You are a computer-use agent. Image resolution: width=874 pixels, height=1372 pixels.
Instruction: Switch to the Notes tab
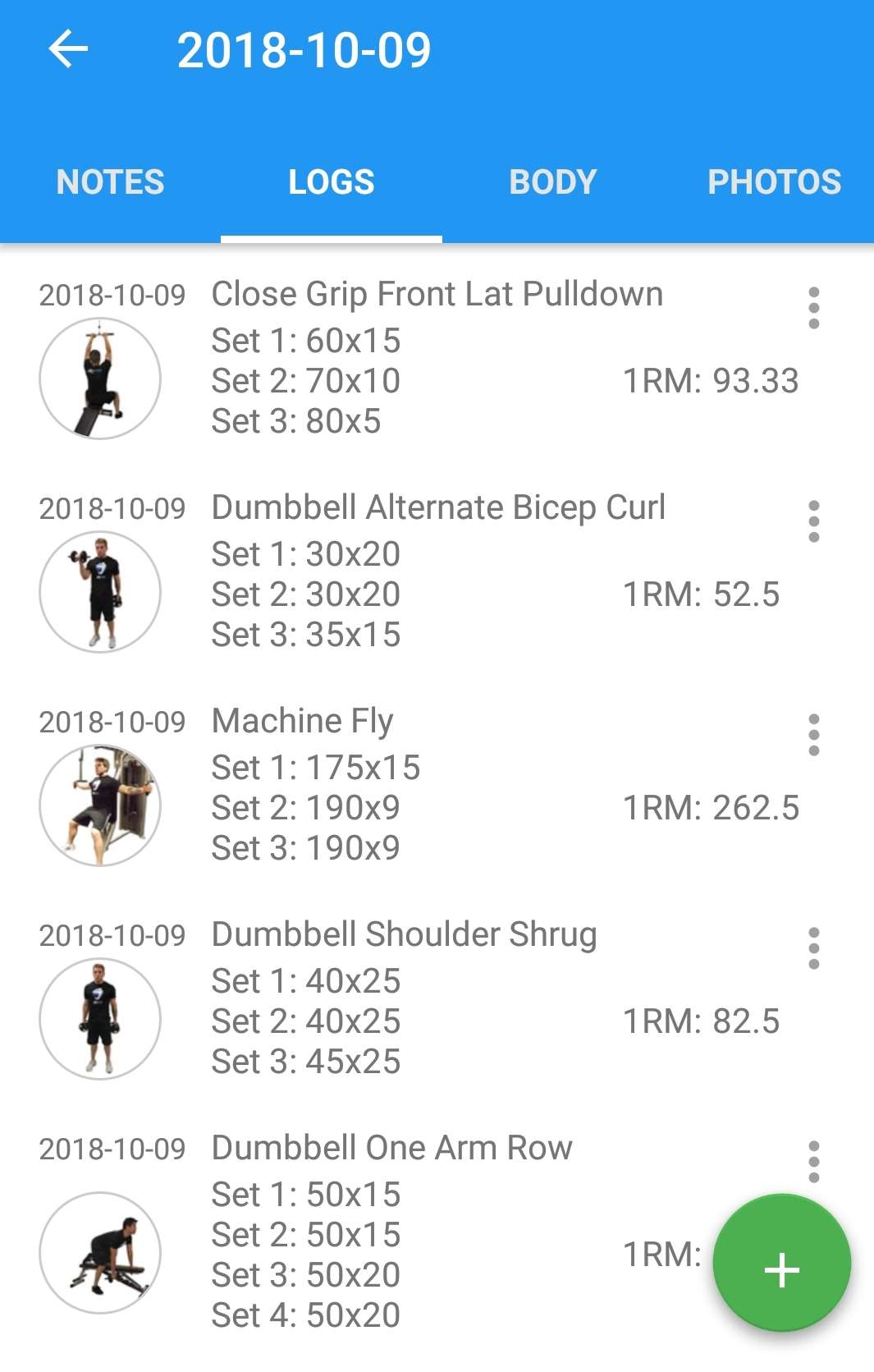pos(110,182)
